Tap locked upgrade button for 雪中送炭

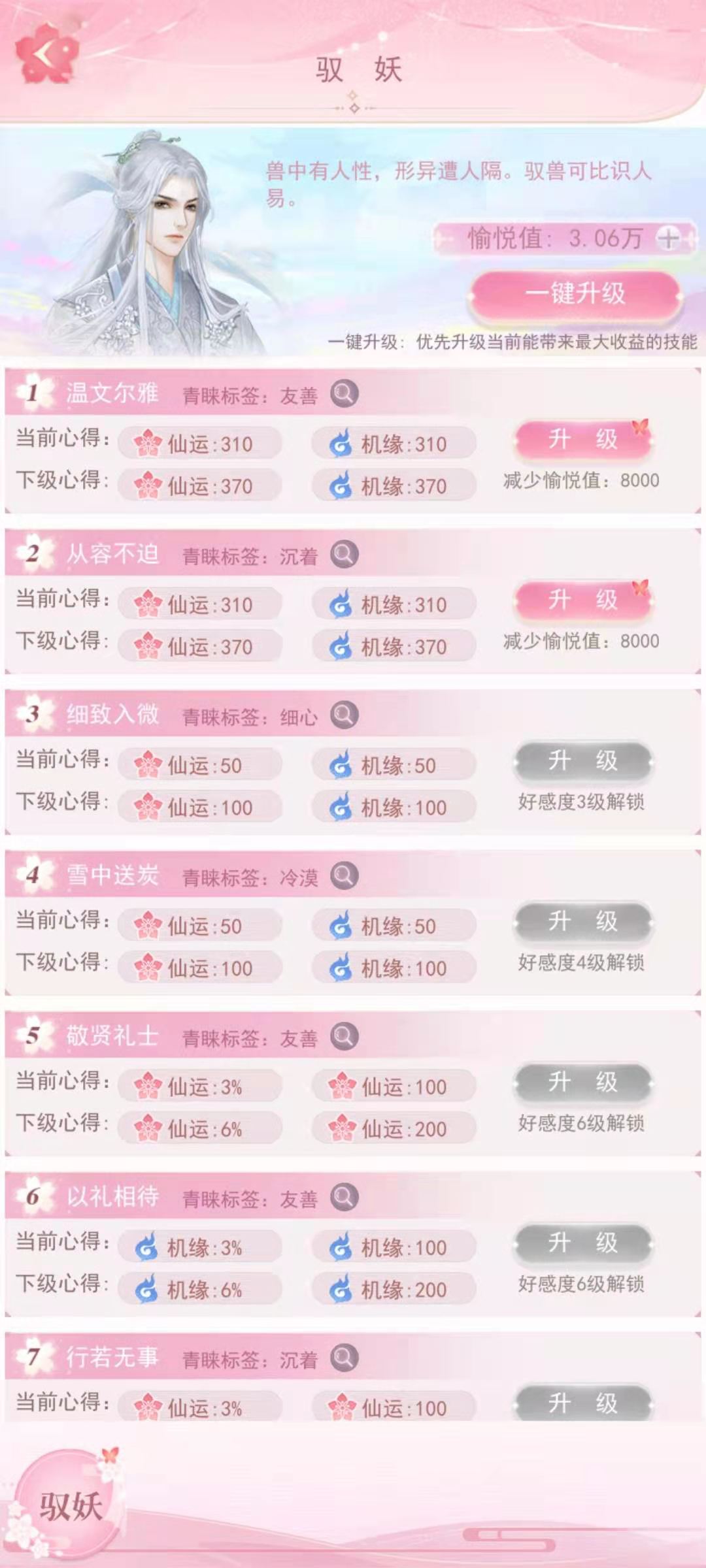(582, 921)
